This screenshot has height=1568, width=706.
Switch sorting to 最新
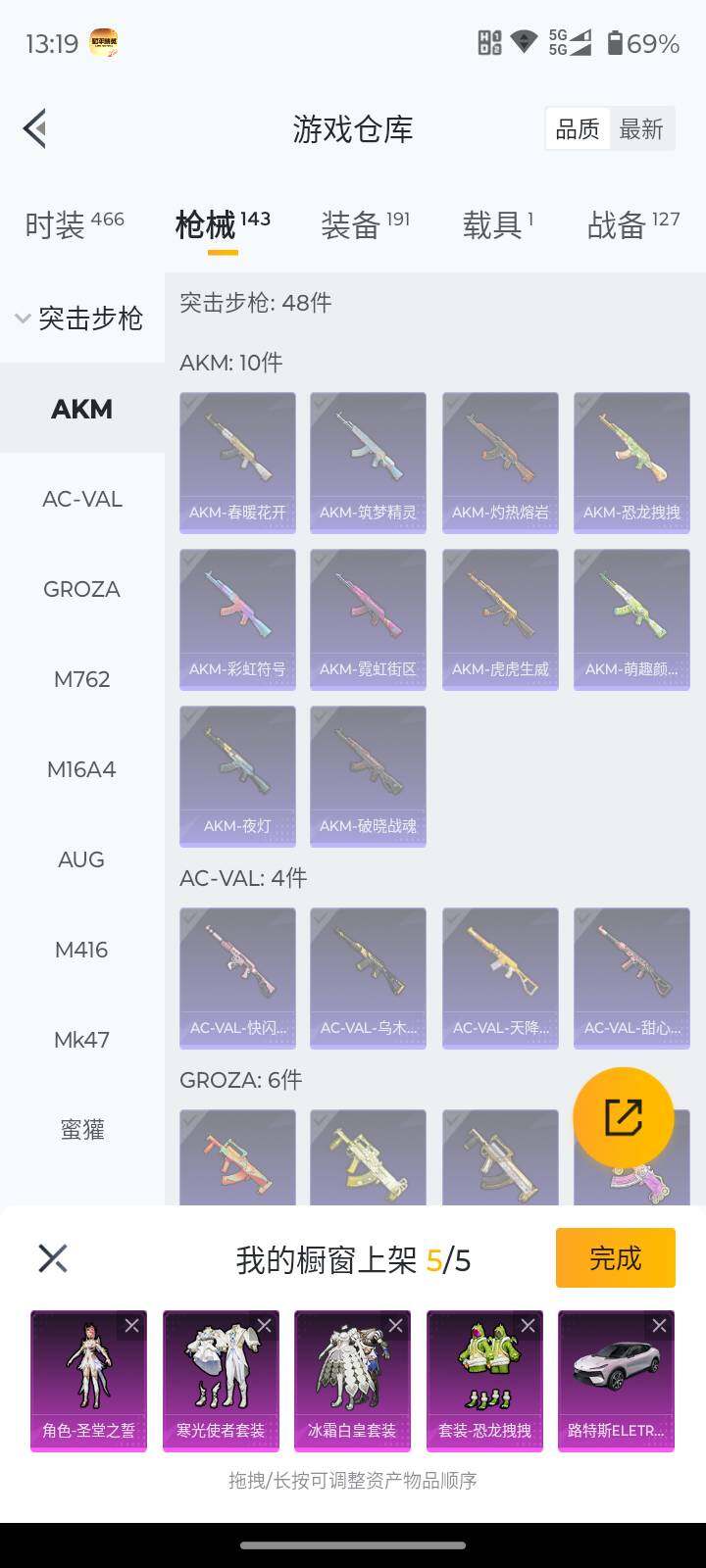[x=641, y=129]
